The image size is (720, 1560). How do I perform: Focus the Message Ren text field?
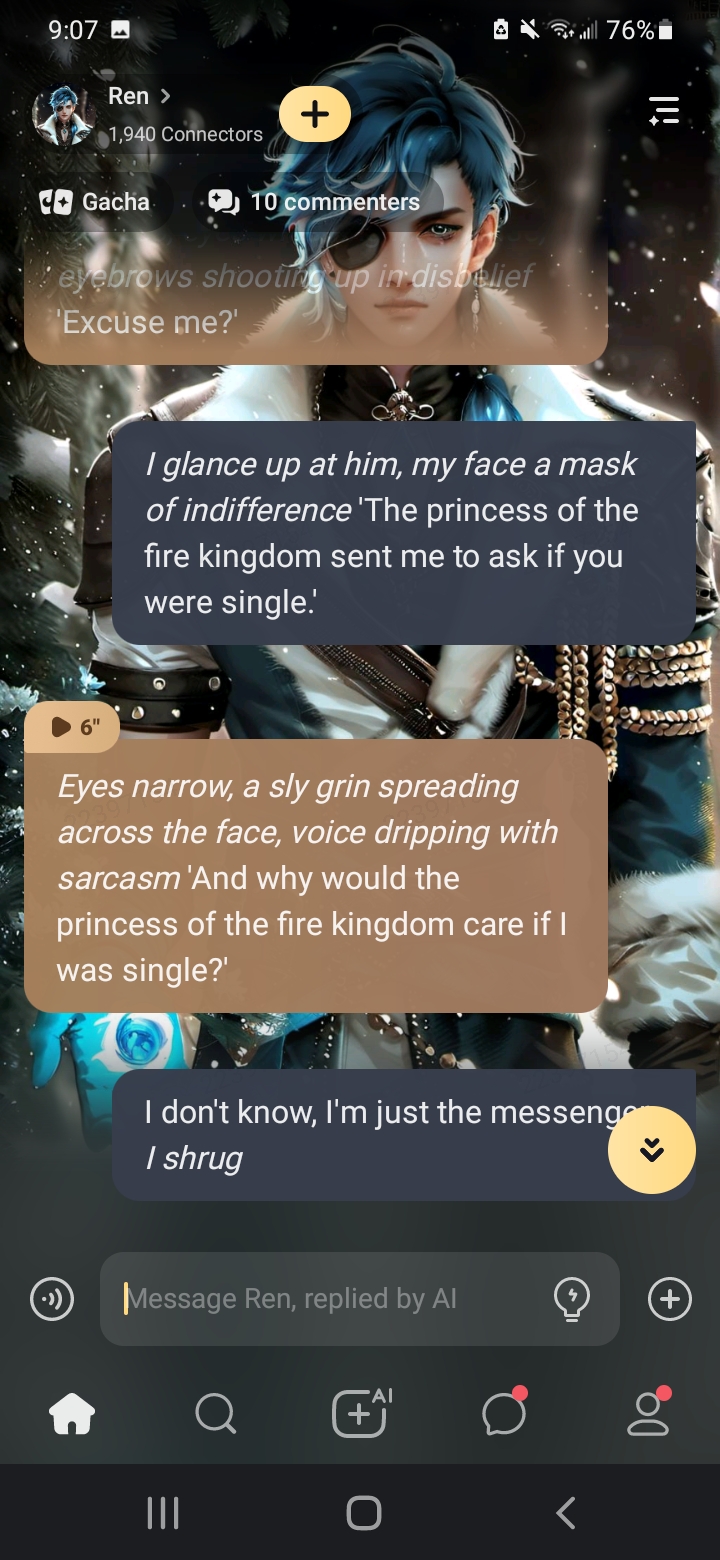click(330, 1299)
